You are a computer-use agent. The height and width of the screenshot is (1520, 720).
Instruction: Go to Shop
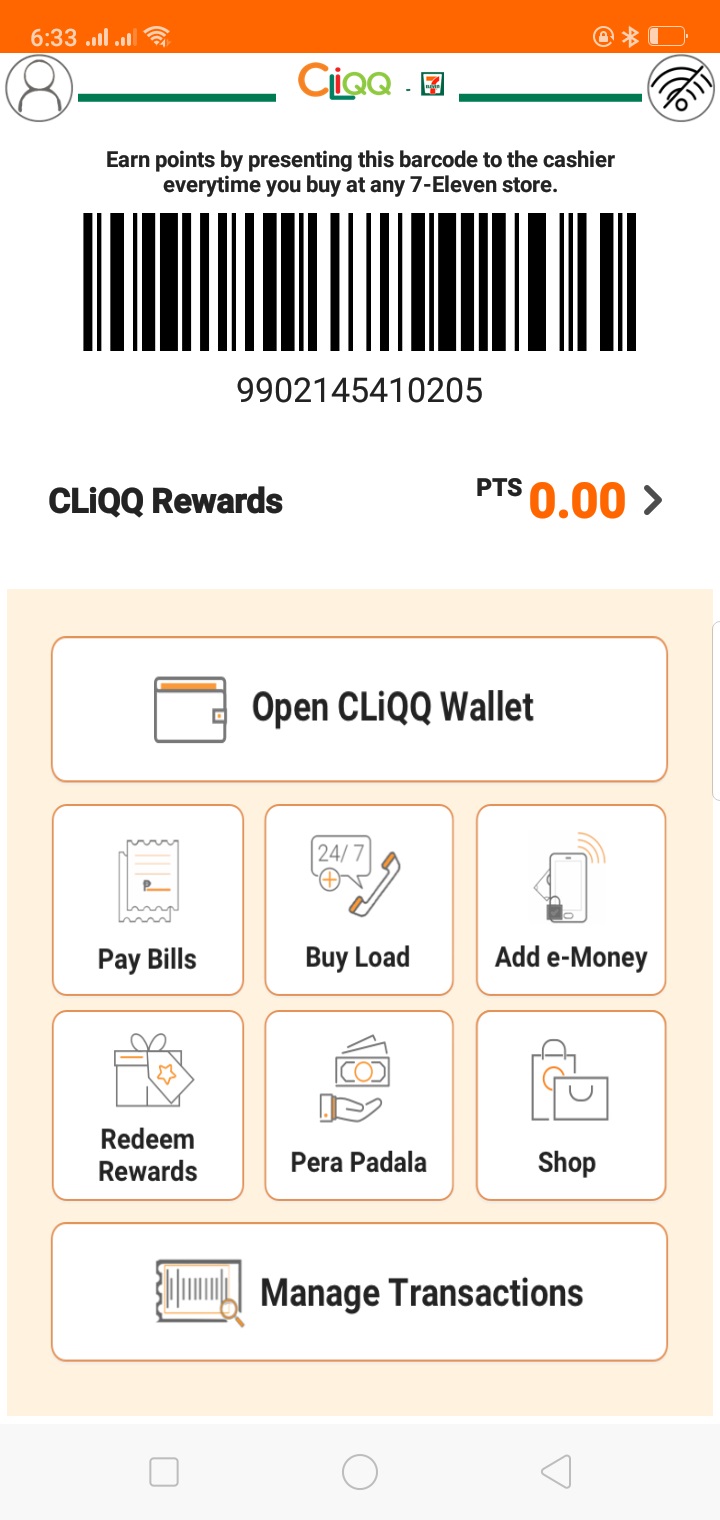tap(571, 1105)
